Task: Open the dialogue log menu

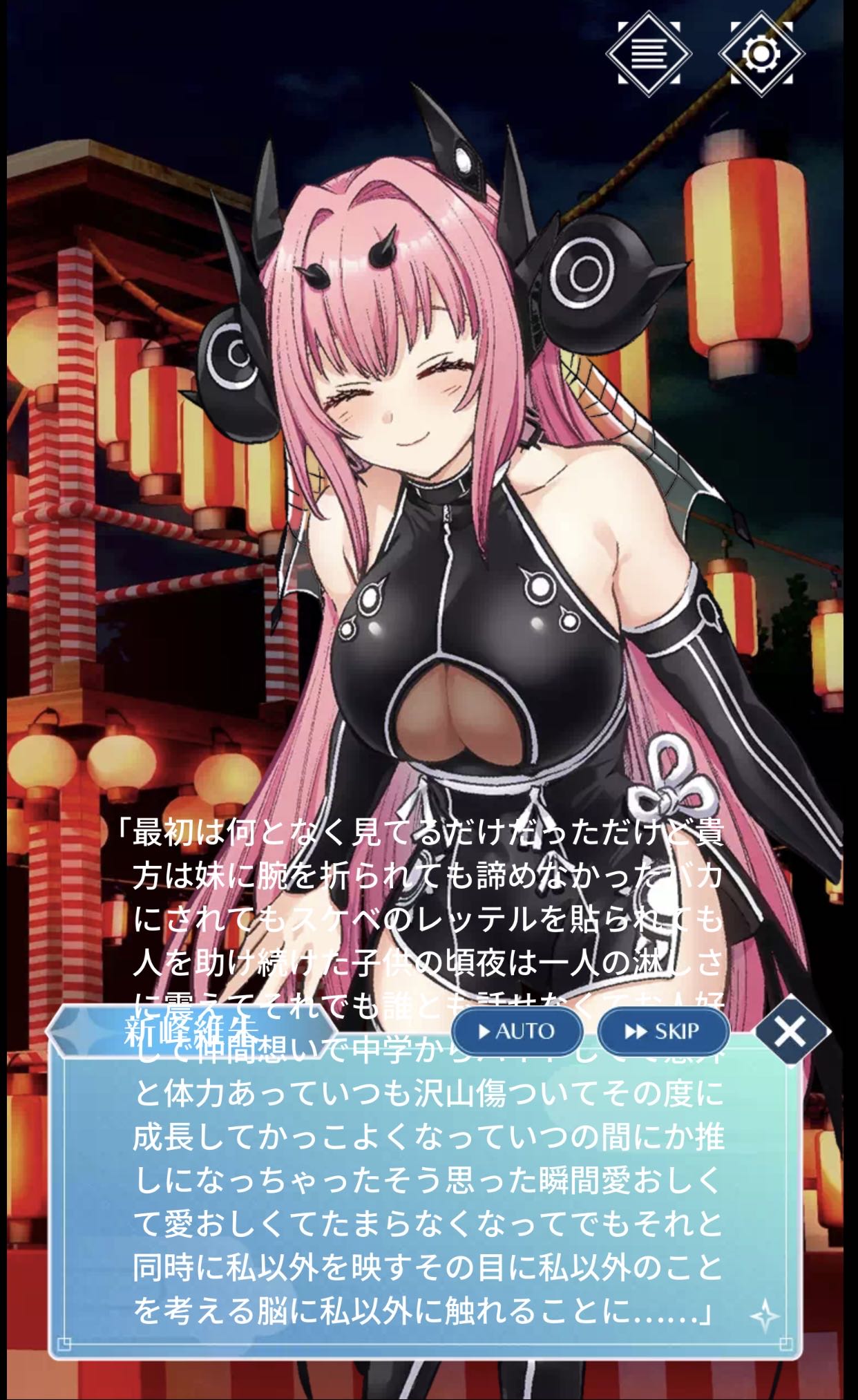Action: (648, 54)
